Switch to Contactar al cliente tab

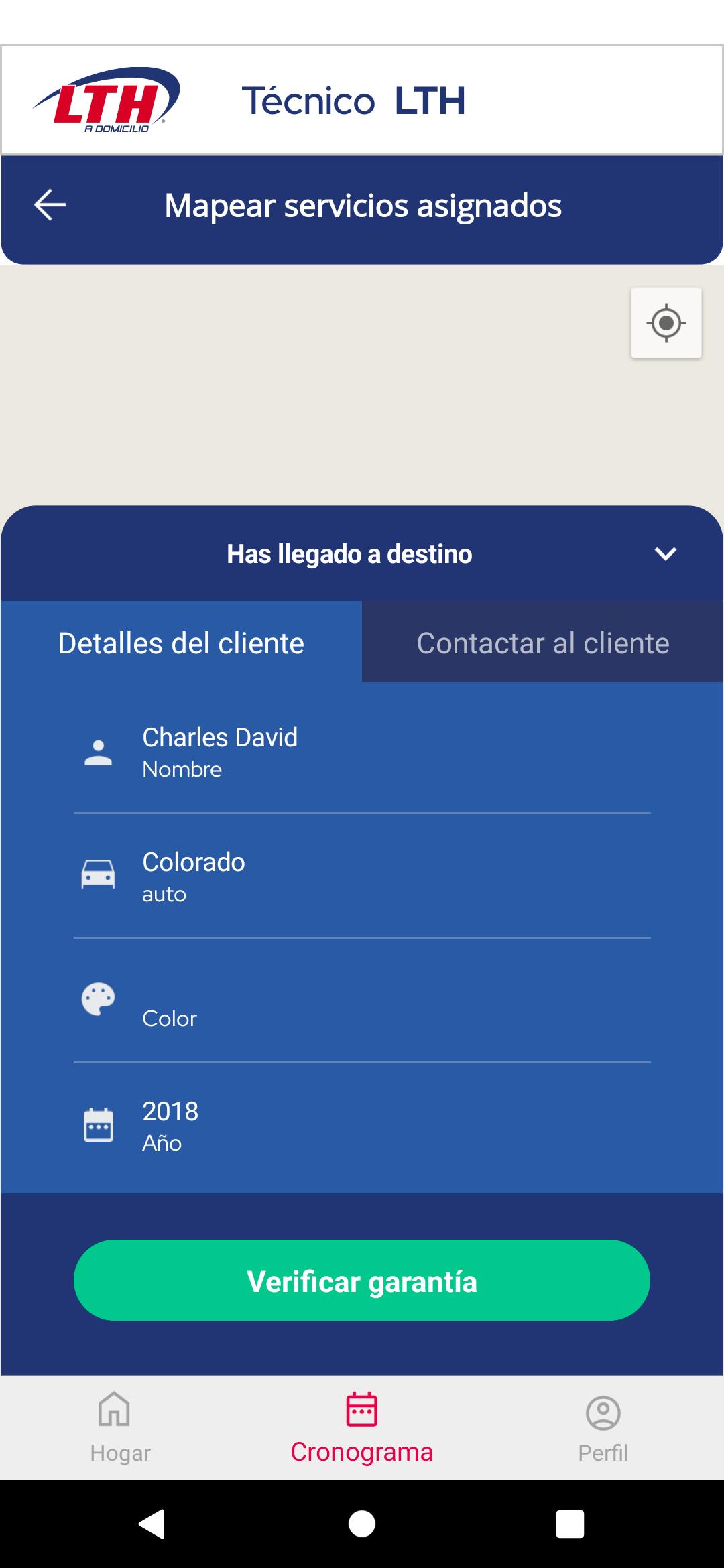[x=542, y=643]
